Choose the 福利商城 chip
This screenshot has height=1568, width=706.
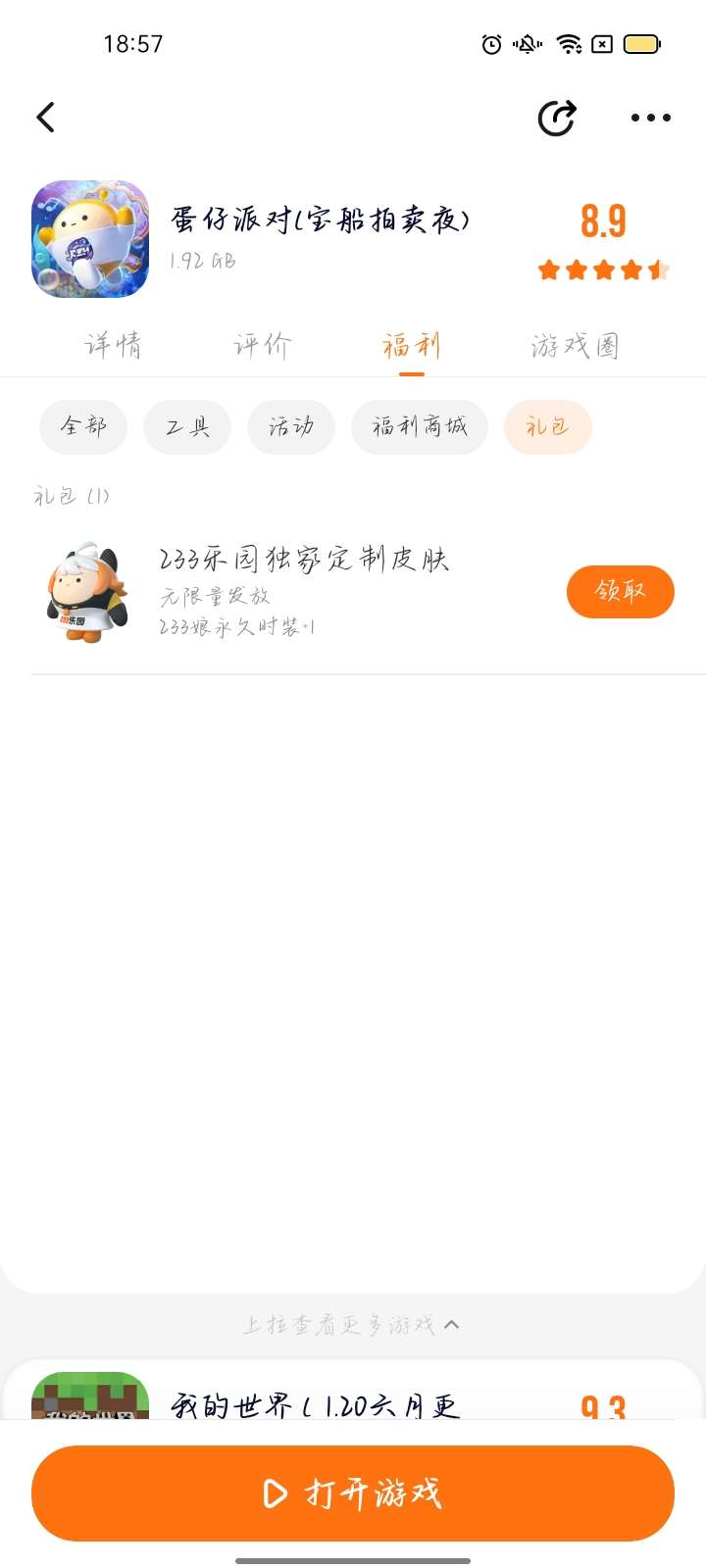[420, 426]
